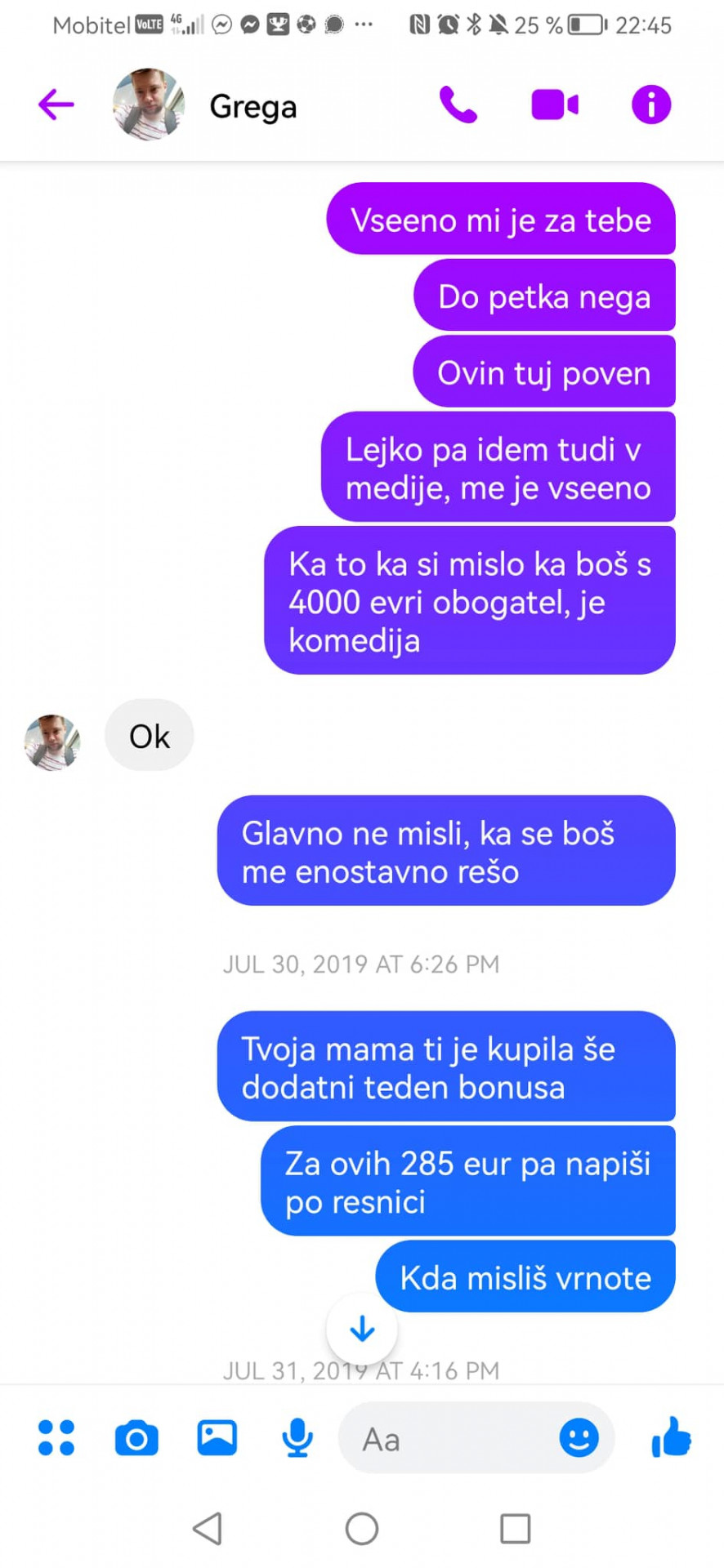Tap the system home button
Image resolution: width=724 pixels, height=1568 pixels.
click(362, 1529)
